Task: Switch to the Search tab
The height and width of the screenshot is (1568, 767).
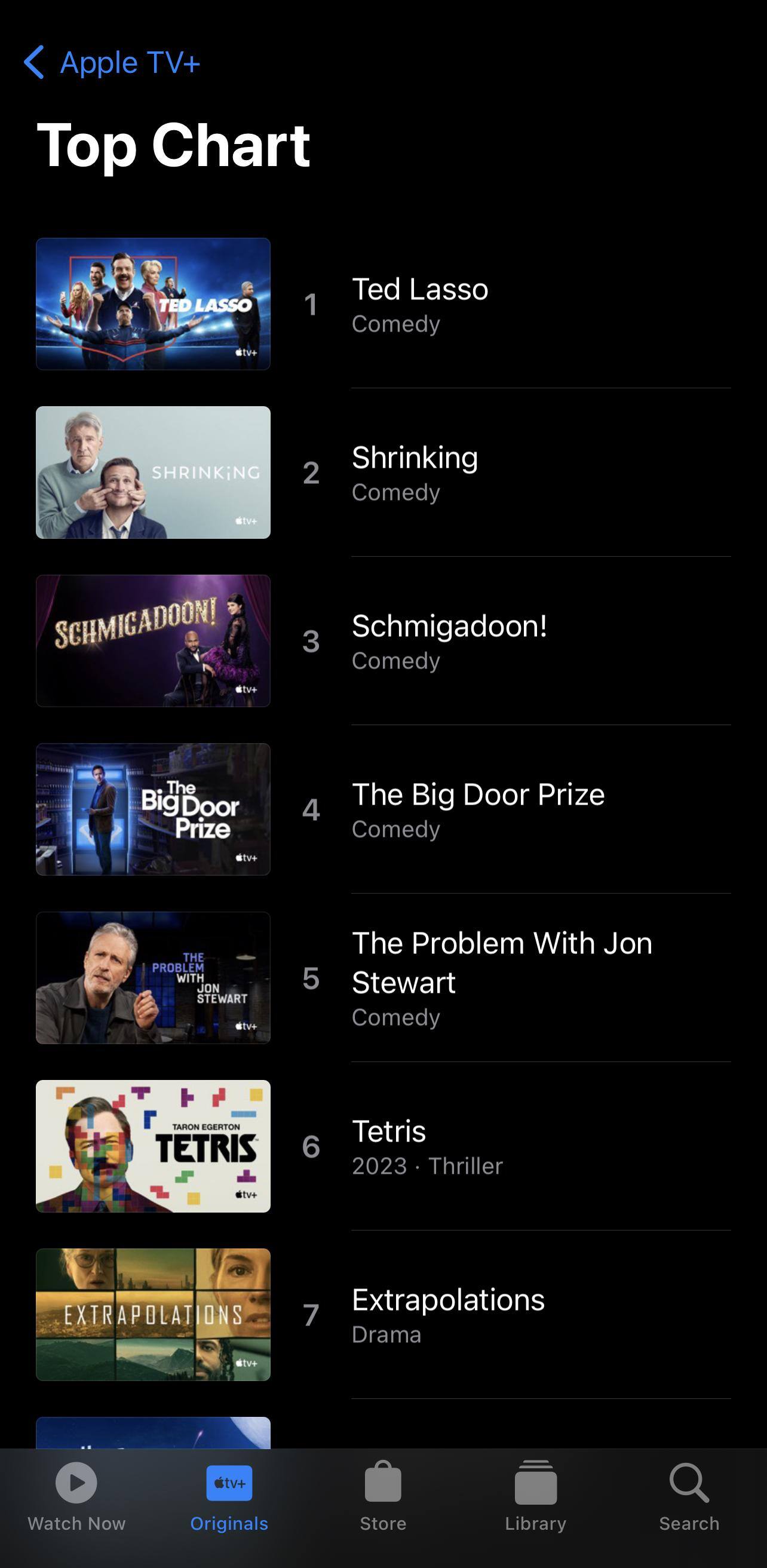Action: click(x=689, y=1498)
